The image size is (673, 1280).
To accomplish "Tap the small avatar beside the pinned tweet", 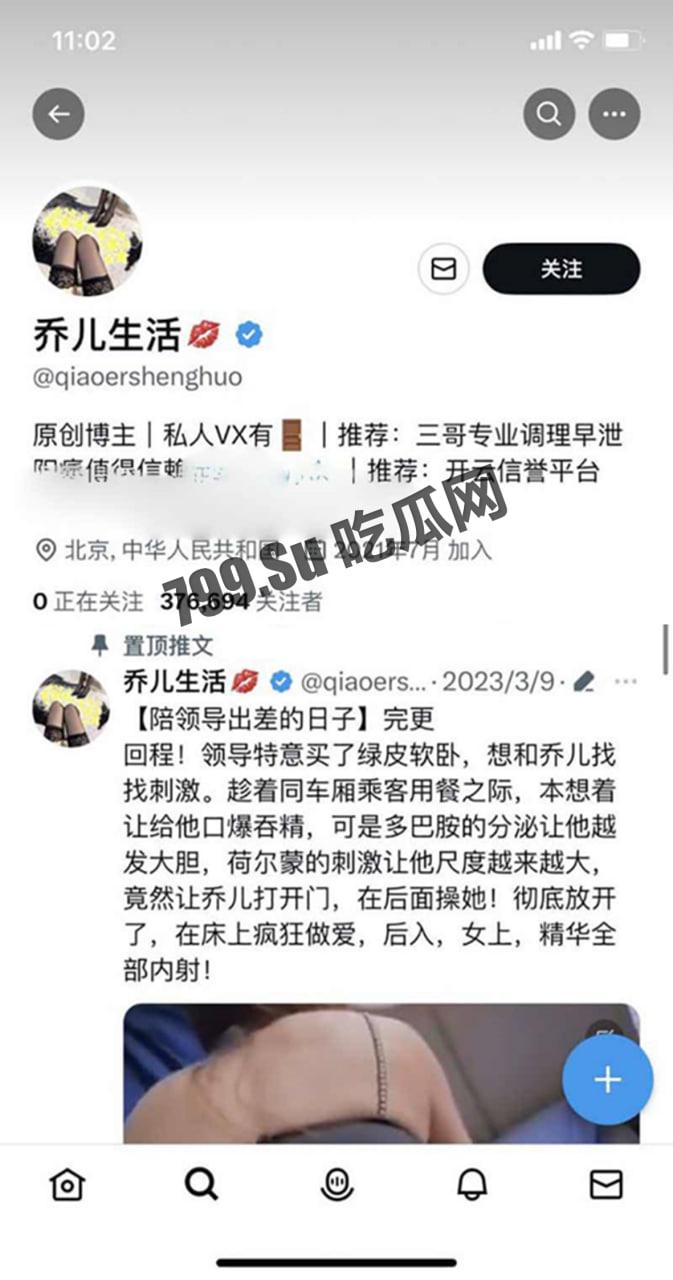I will 70,708.
